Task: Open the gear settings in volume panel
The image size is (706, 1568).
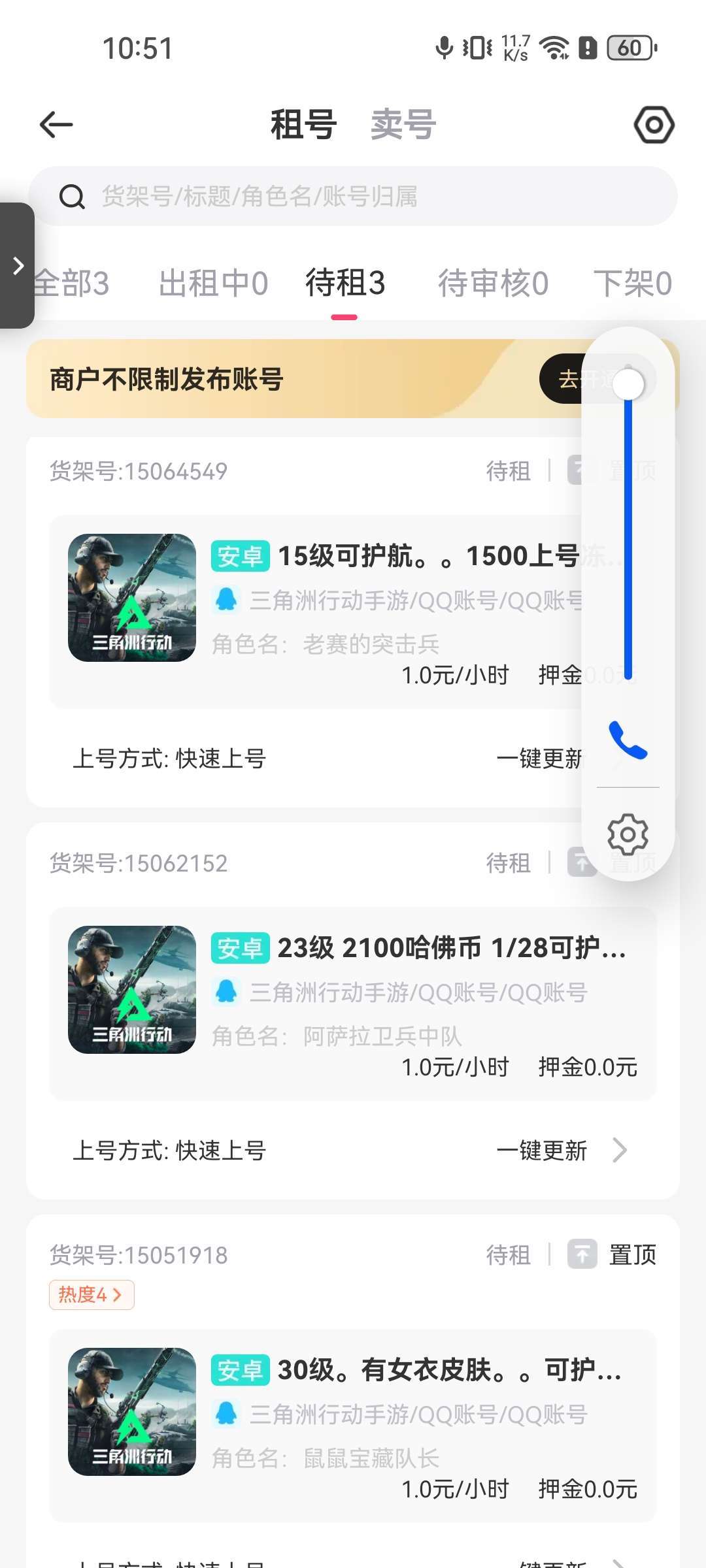Action: [628, 834]
